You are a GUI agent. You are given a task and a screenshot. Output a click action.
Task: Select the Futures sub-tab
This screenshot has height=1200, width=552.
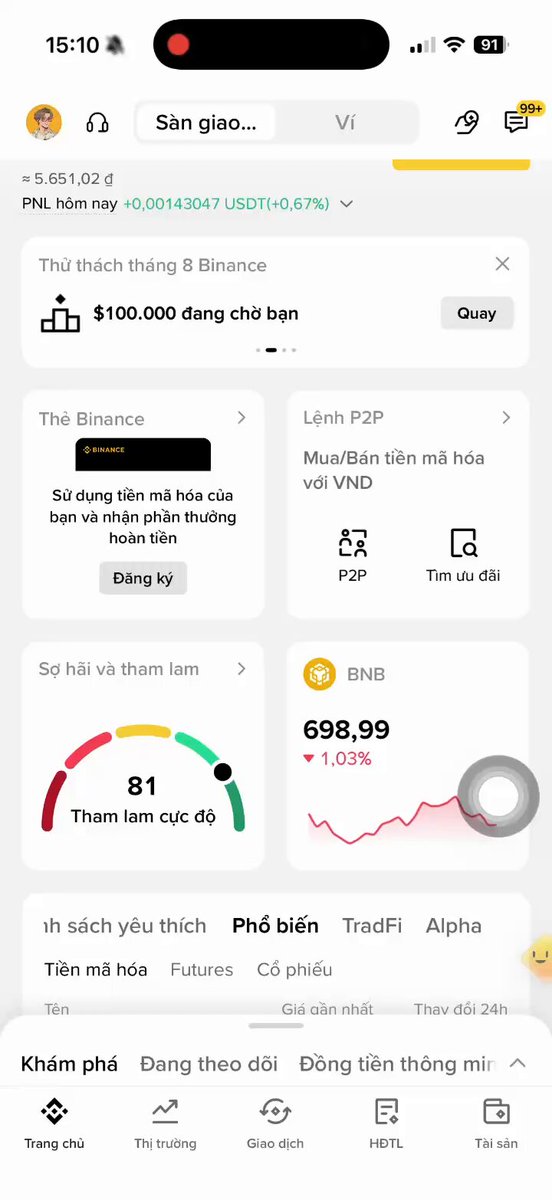202,970
